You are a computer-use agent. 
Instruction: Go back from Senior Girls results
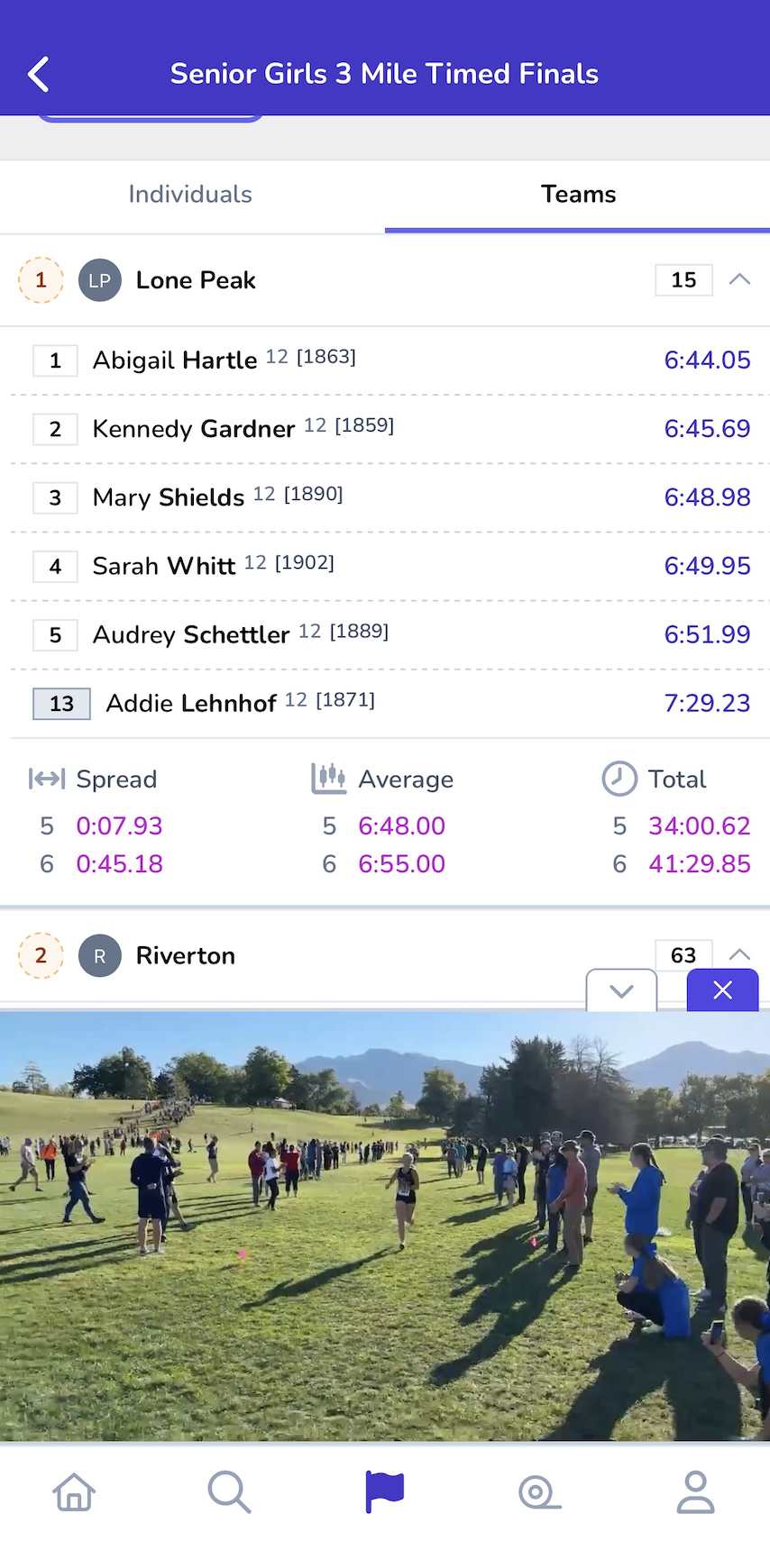click(39, 74)
